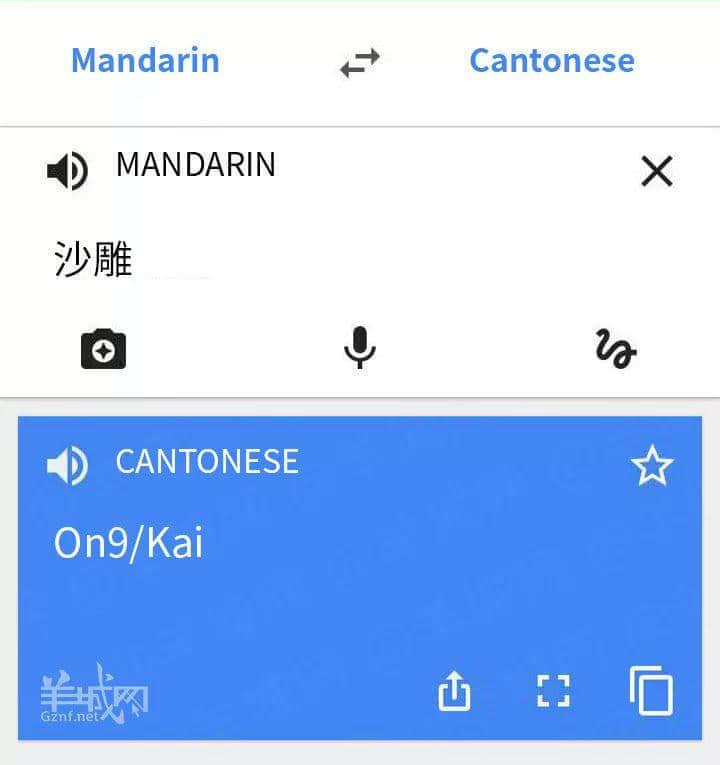Viewport: 720px width, 765px height.
Task: Select the CANTONESE result panel header
Action: (x=206, y=462)
